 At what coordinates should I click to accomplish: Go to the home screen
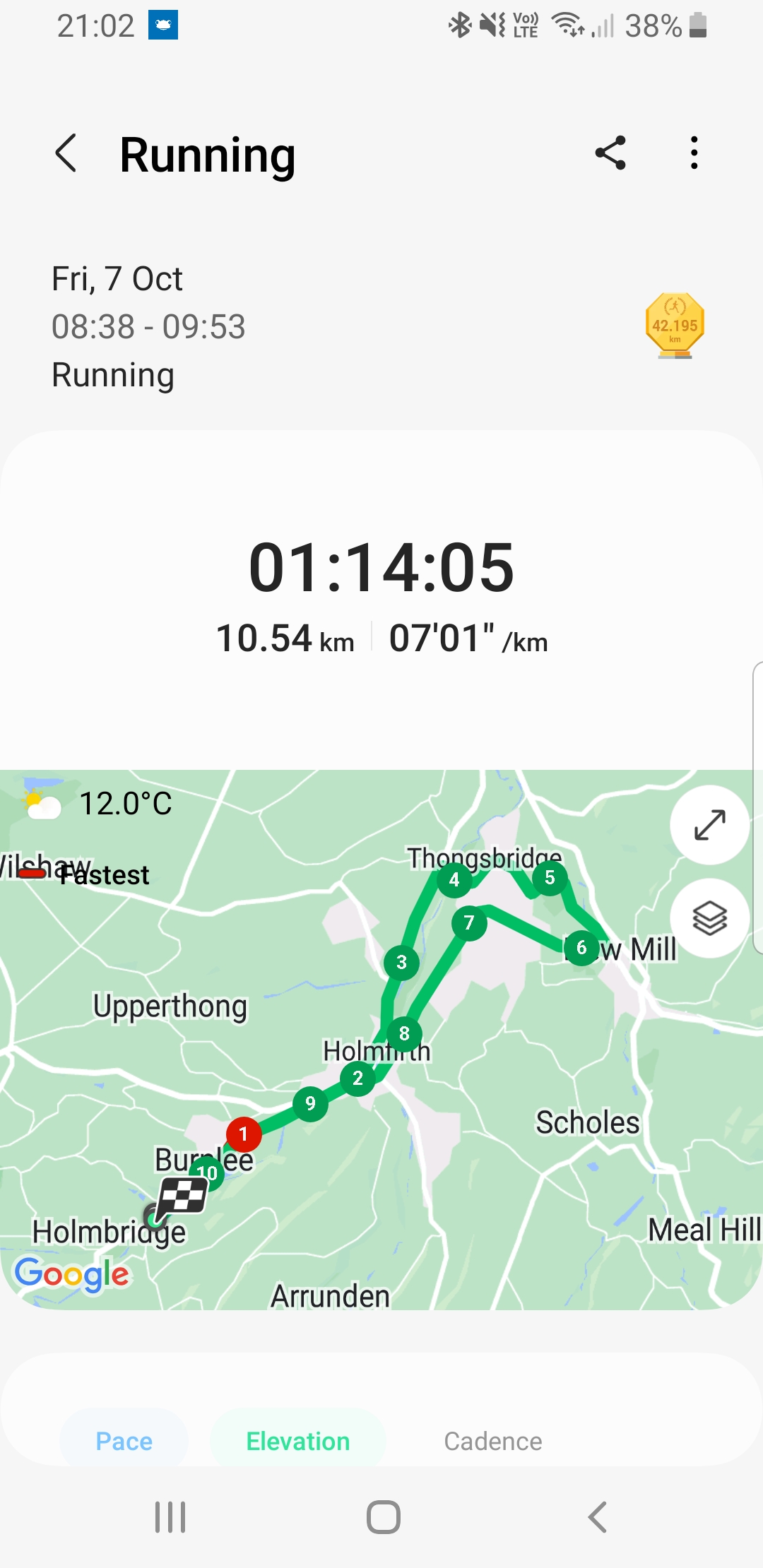[x=384, y=1516]
